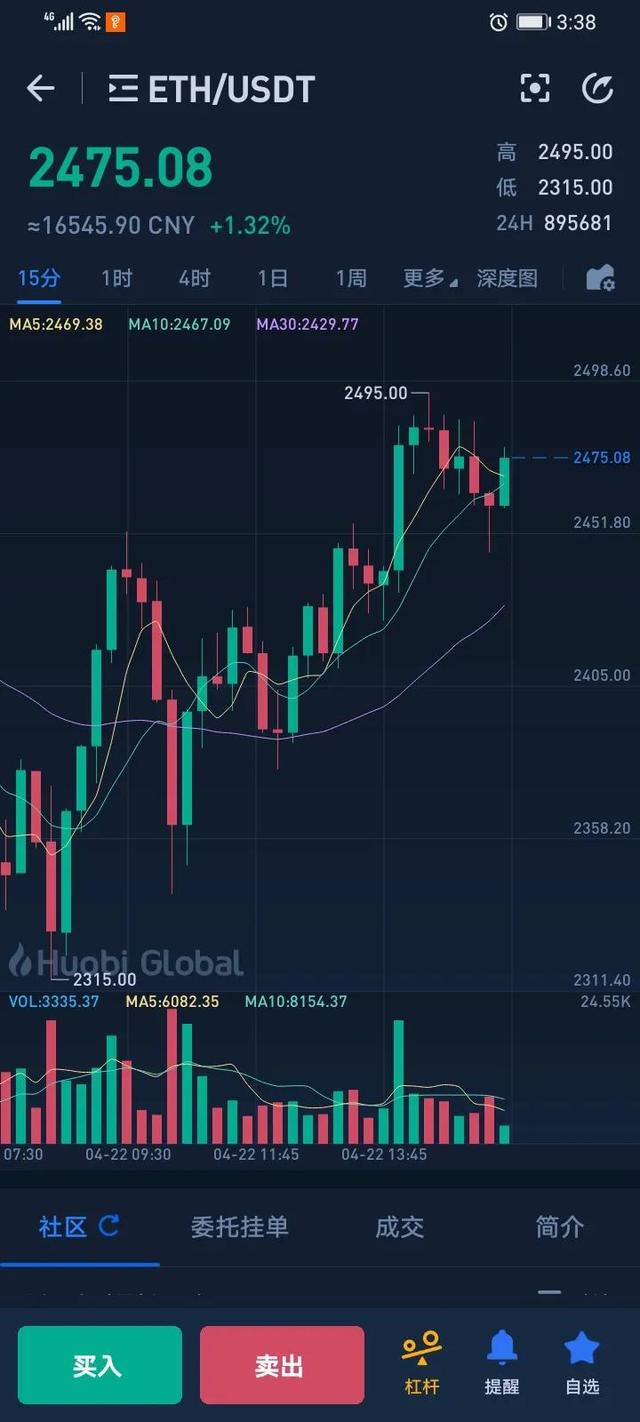The image size is (640, 1422).
Task: Set a price alert via 提醒
Action: (502, 1363)
